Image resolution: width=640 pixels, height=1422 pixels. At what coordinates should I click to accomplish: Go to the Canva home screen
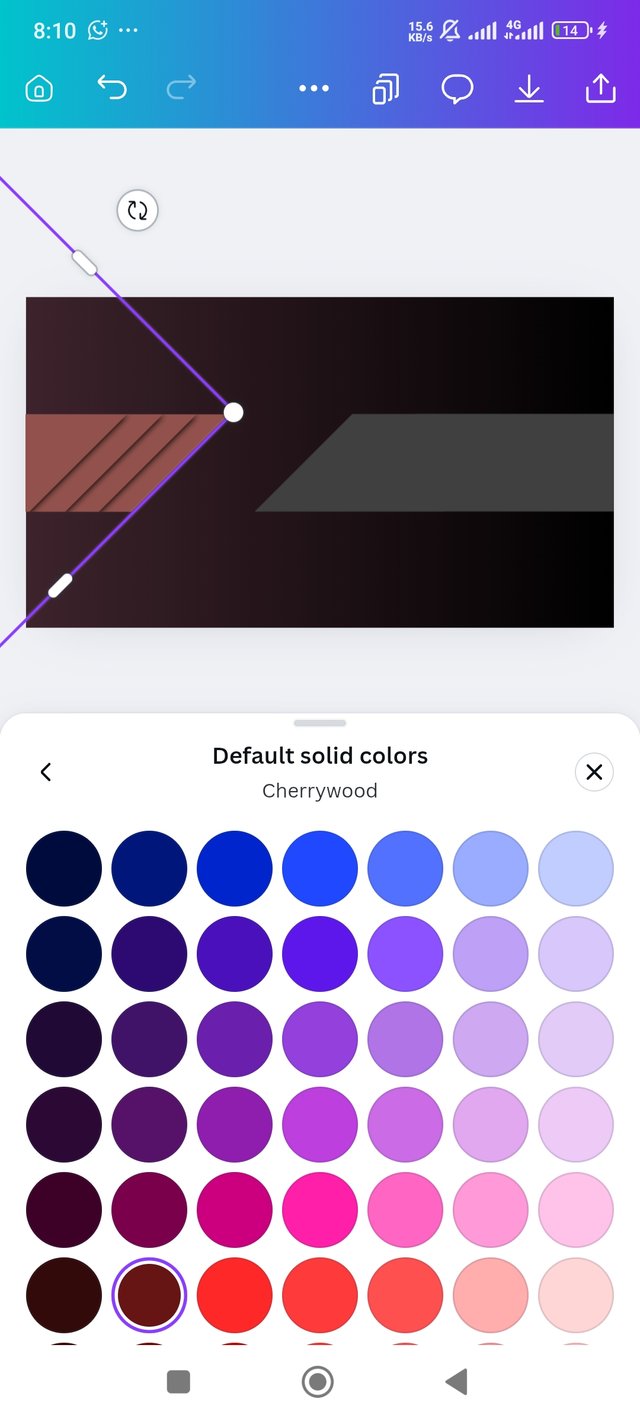[38, 89]
